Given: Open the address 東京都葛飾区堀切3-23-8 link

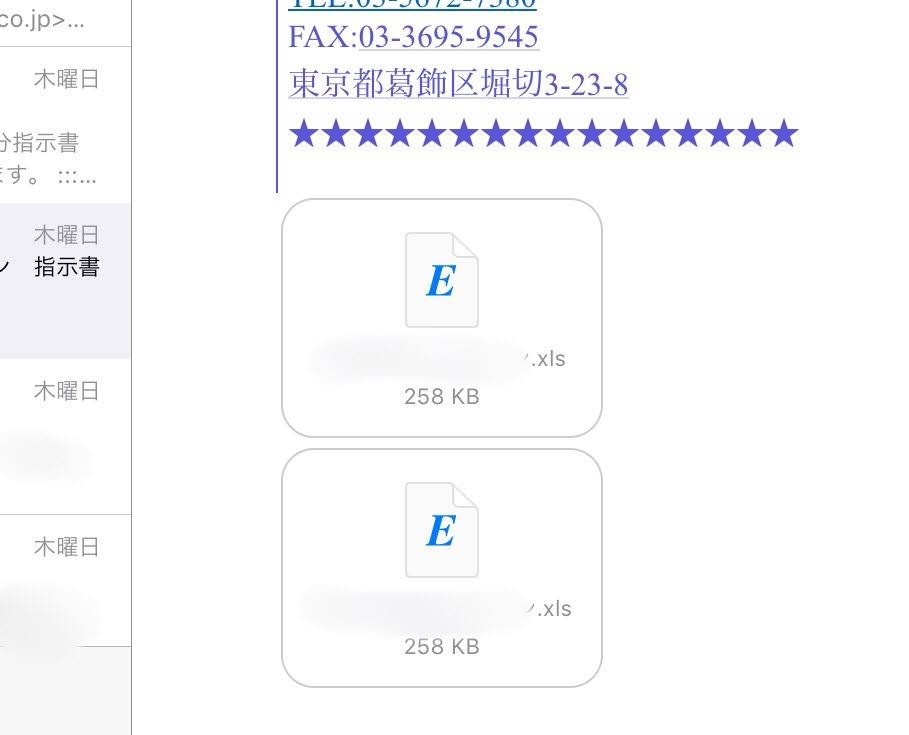Looking at the screenshot, I should [459, 83].
